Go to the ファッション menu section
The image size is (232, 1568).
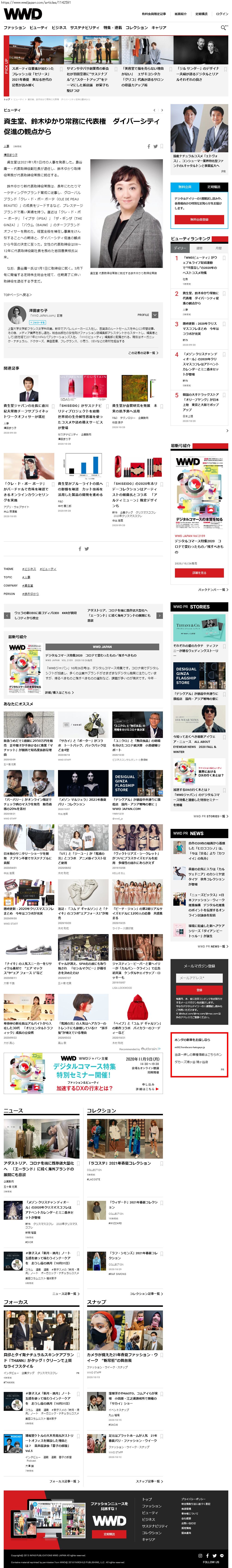15,27
